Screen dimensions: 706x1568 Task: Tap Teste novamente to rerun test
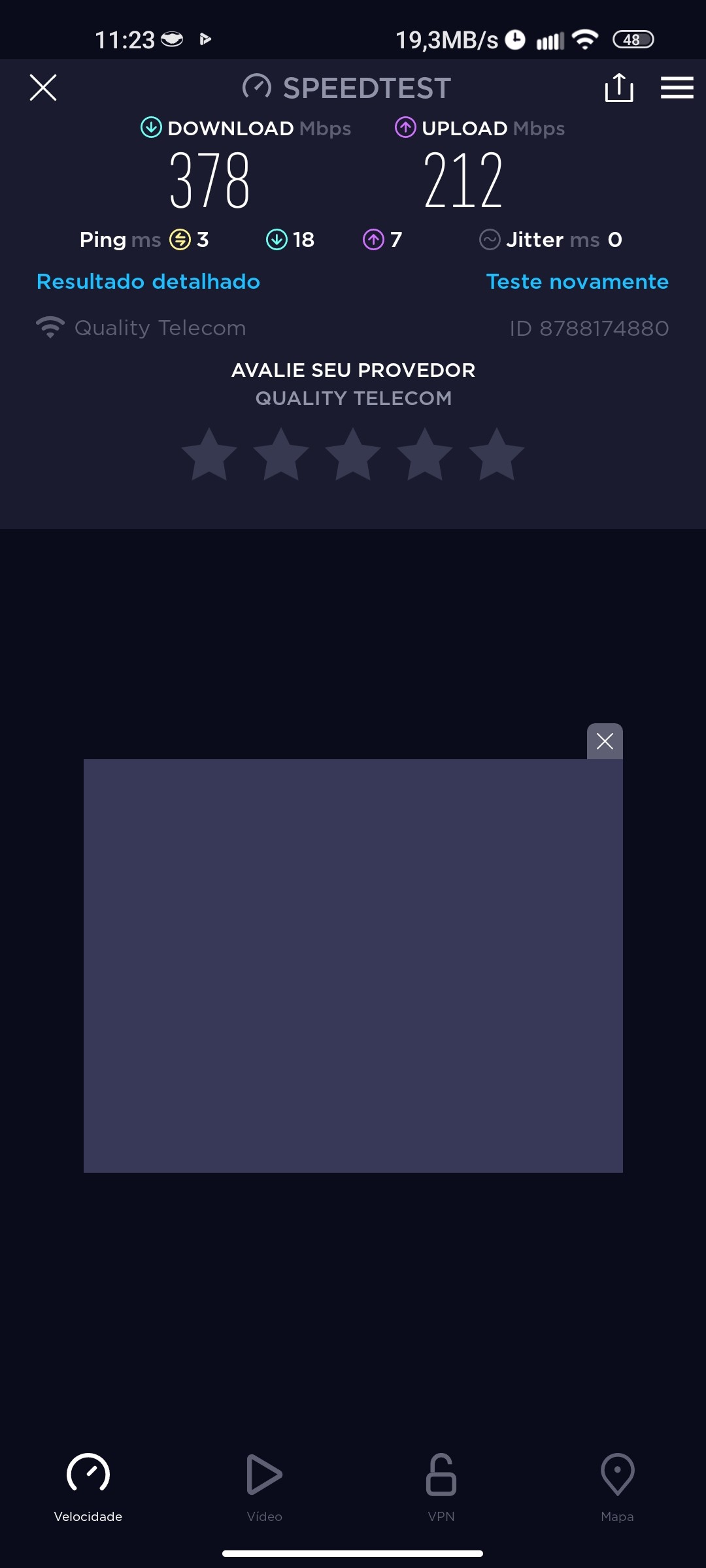point(577,282)
